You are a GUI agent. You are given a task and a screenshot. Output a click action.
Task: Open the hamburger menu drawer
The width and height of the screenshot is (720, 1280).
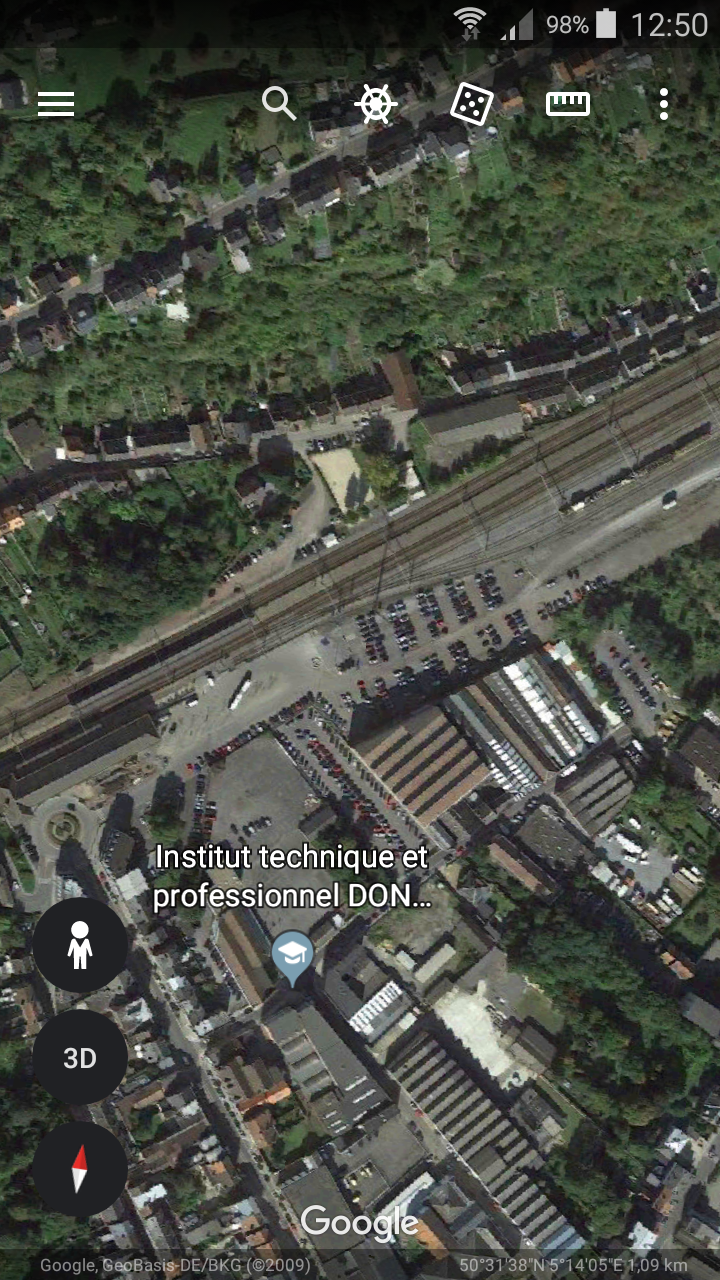coord(56,104)
